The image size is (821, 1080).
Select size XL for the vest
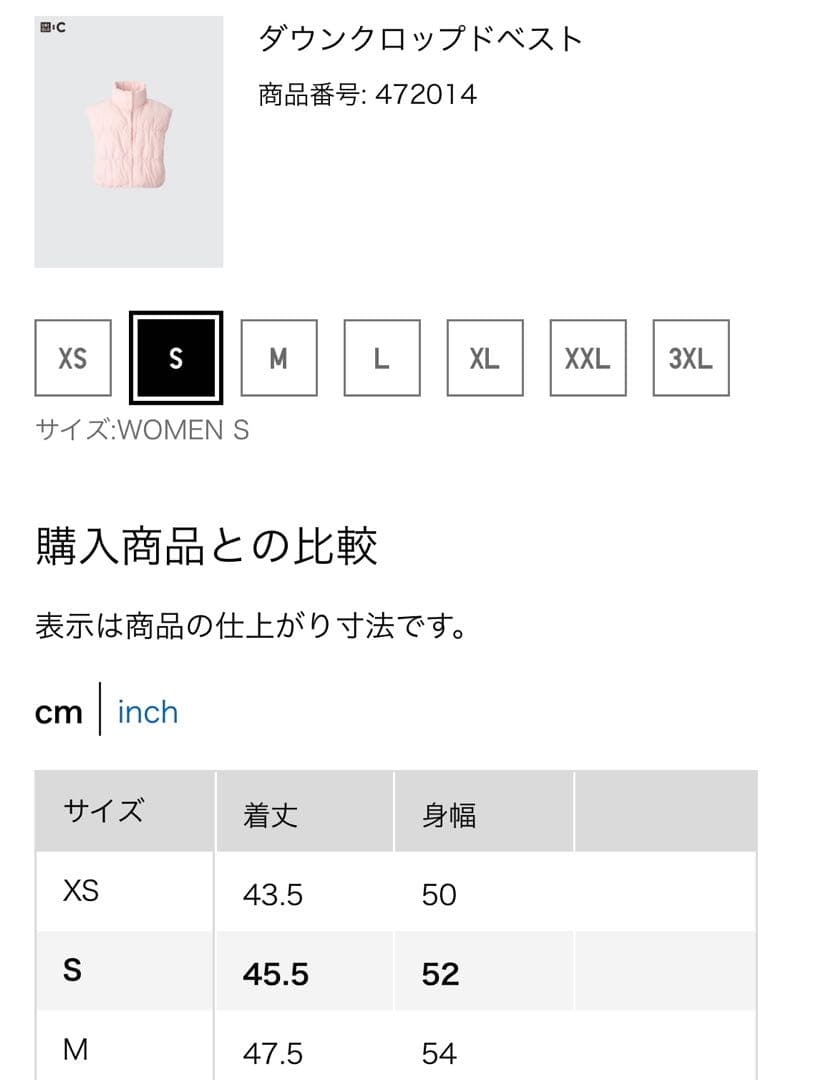485,358
